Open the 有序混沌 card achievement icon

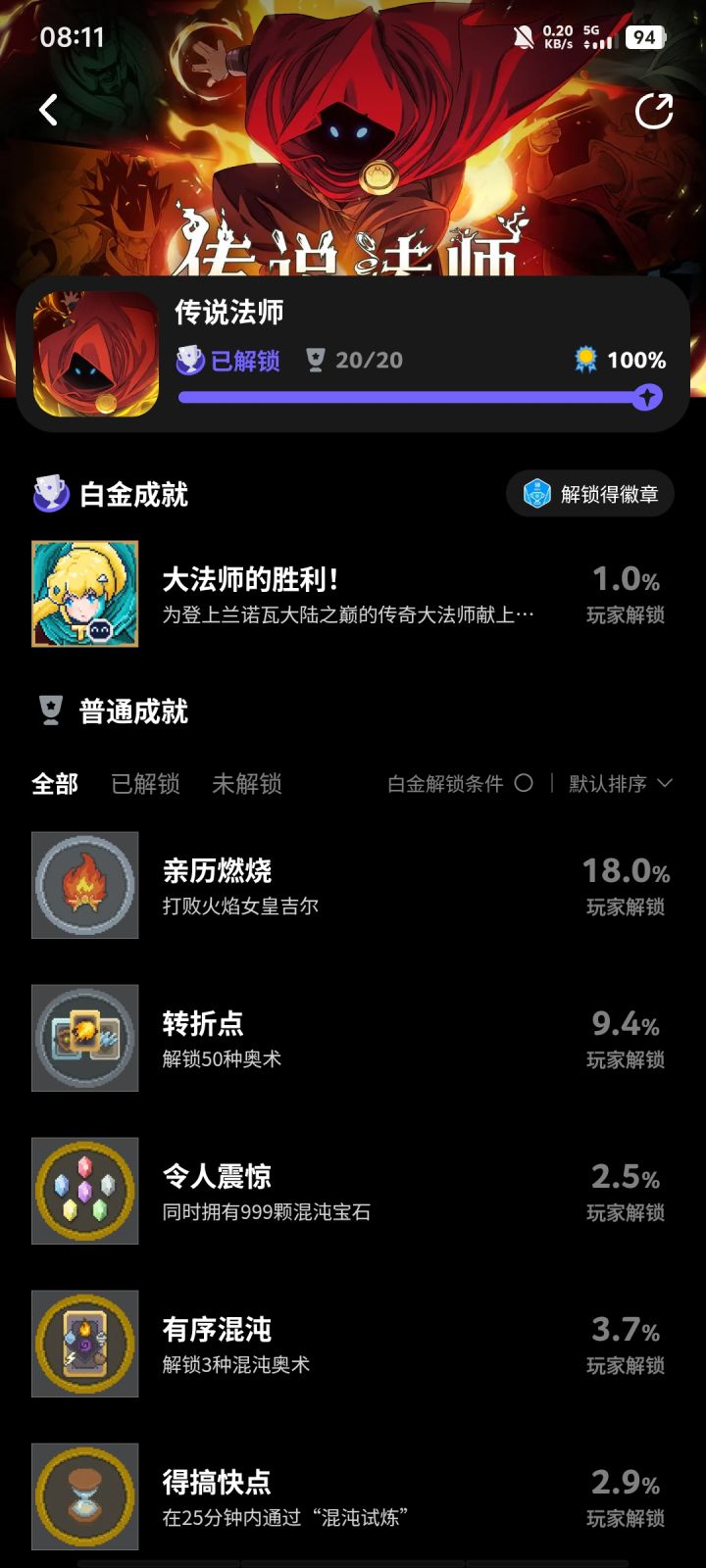(x=84, y=1344)
